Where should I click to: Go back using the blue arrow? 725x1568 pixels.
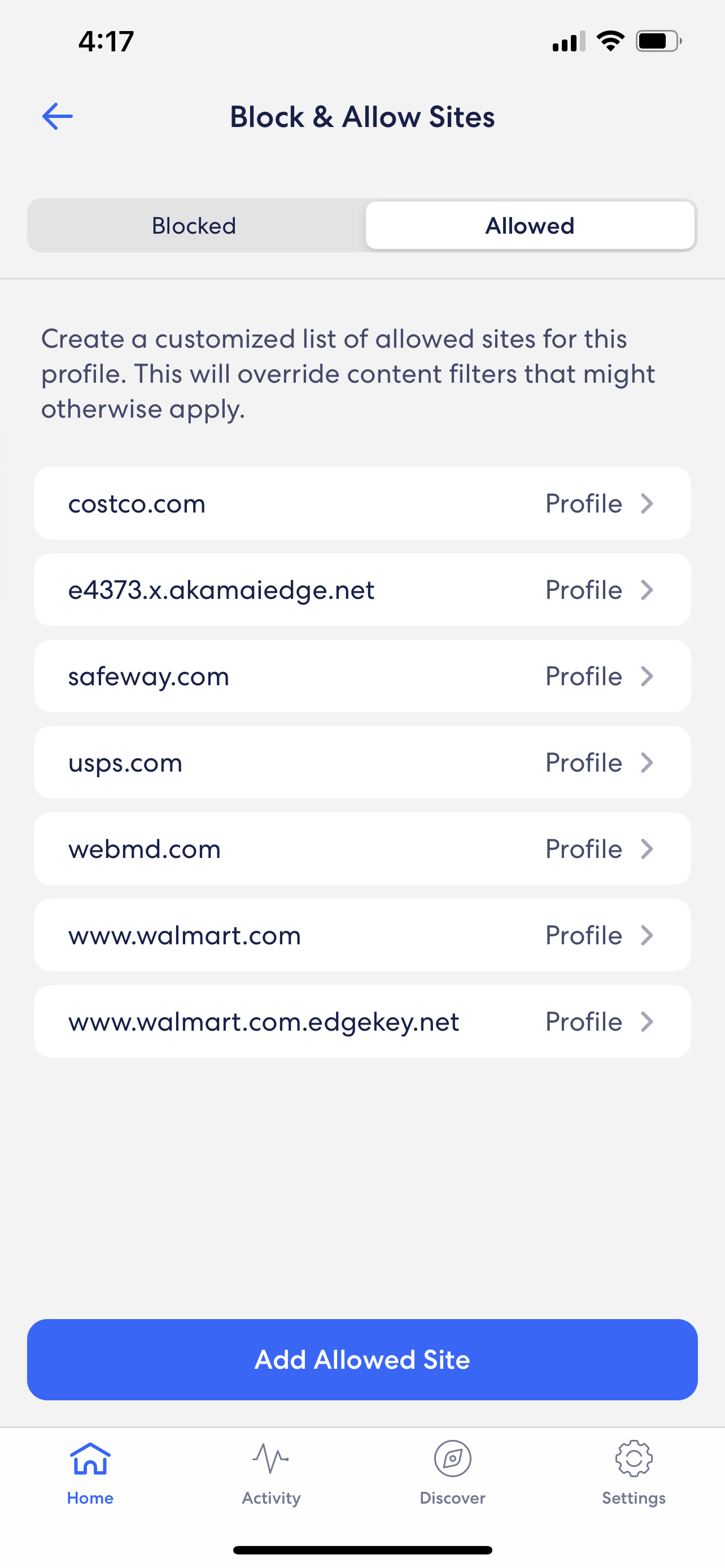[x=57, y=116]
